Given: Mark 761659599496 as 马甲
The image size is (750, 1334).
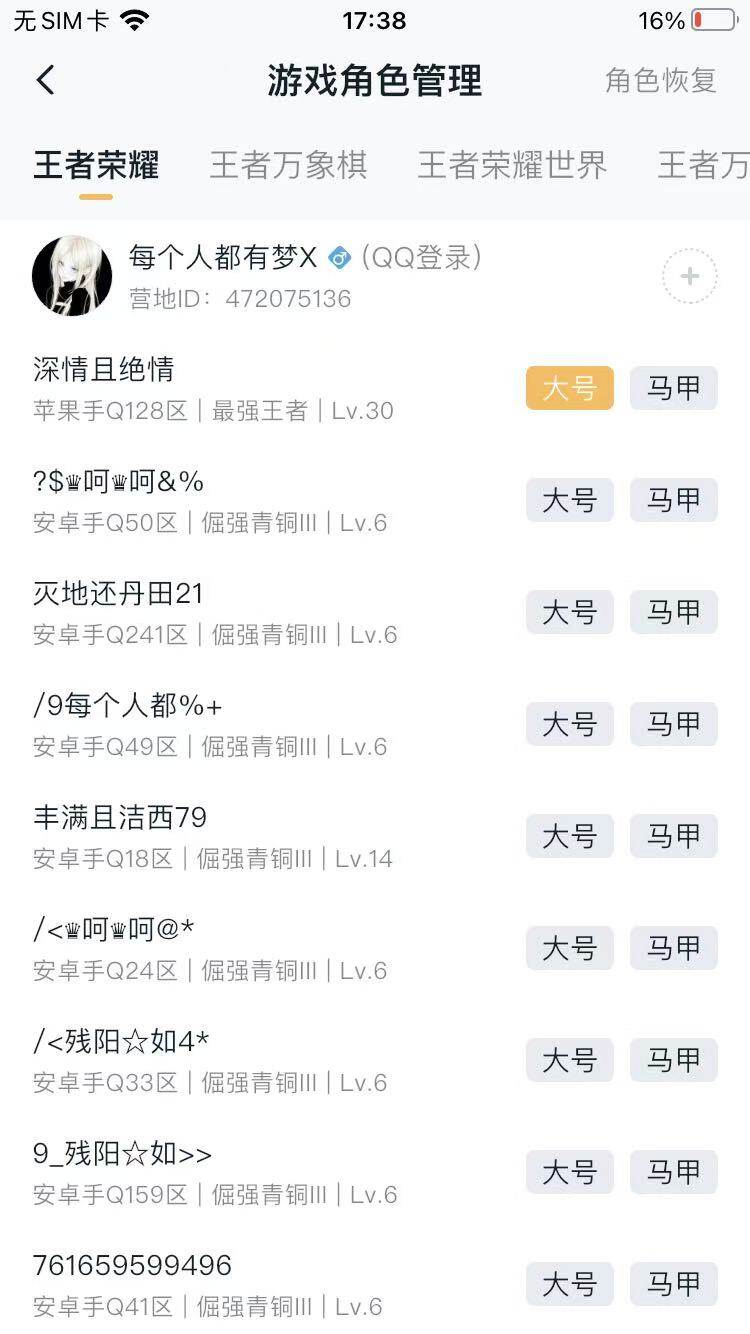Looking at the screenshot, I should (674, 1284).
